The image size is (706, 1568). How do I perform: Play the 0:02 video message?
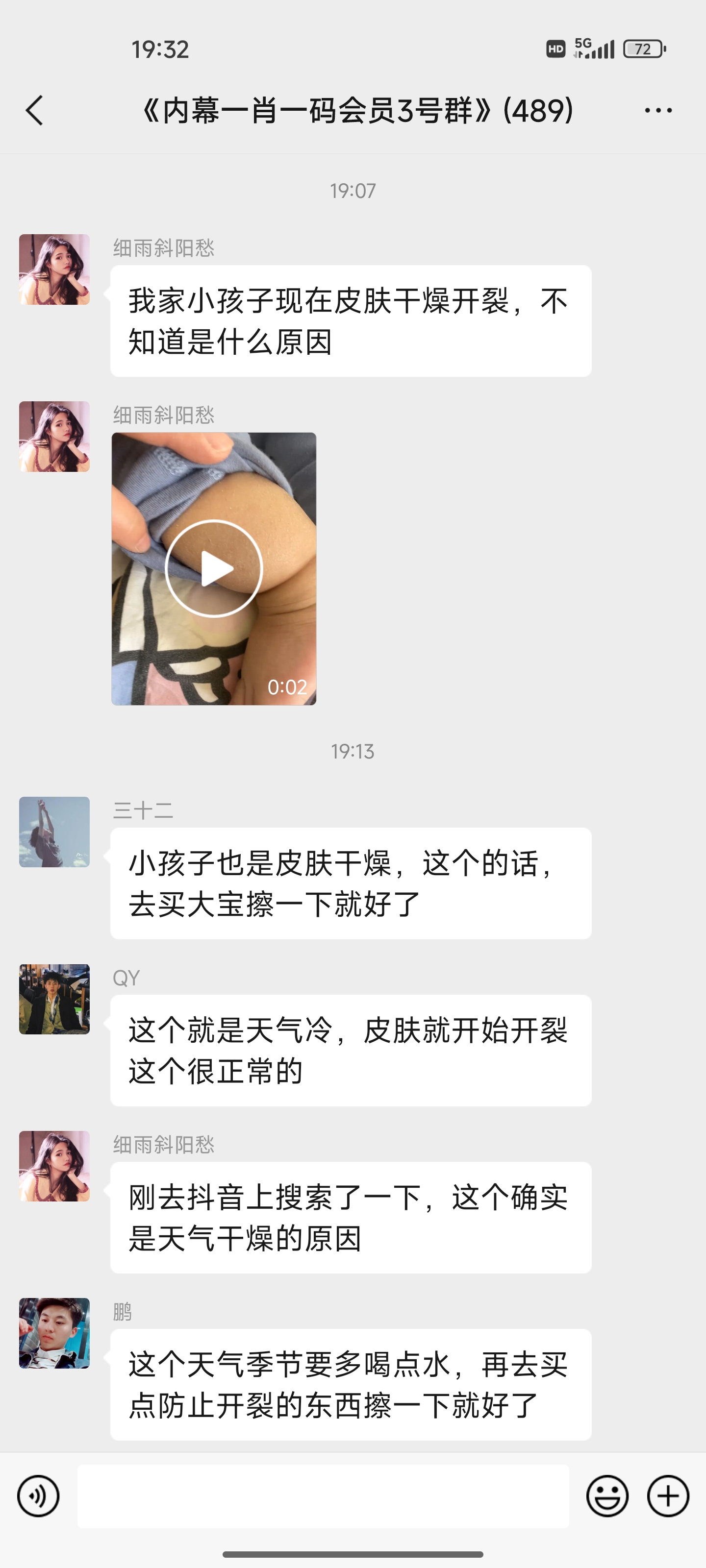pos(214,568)
